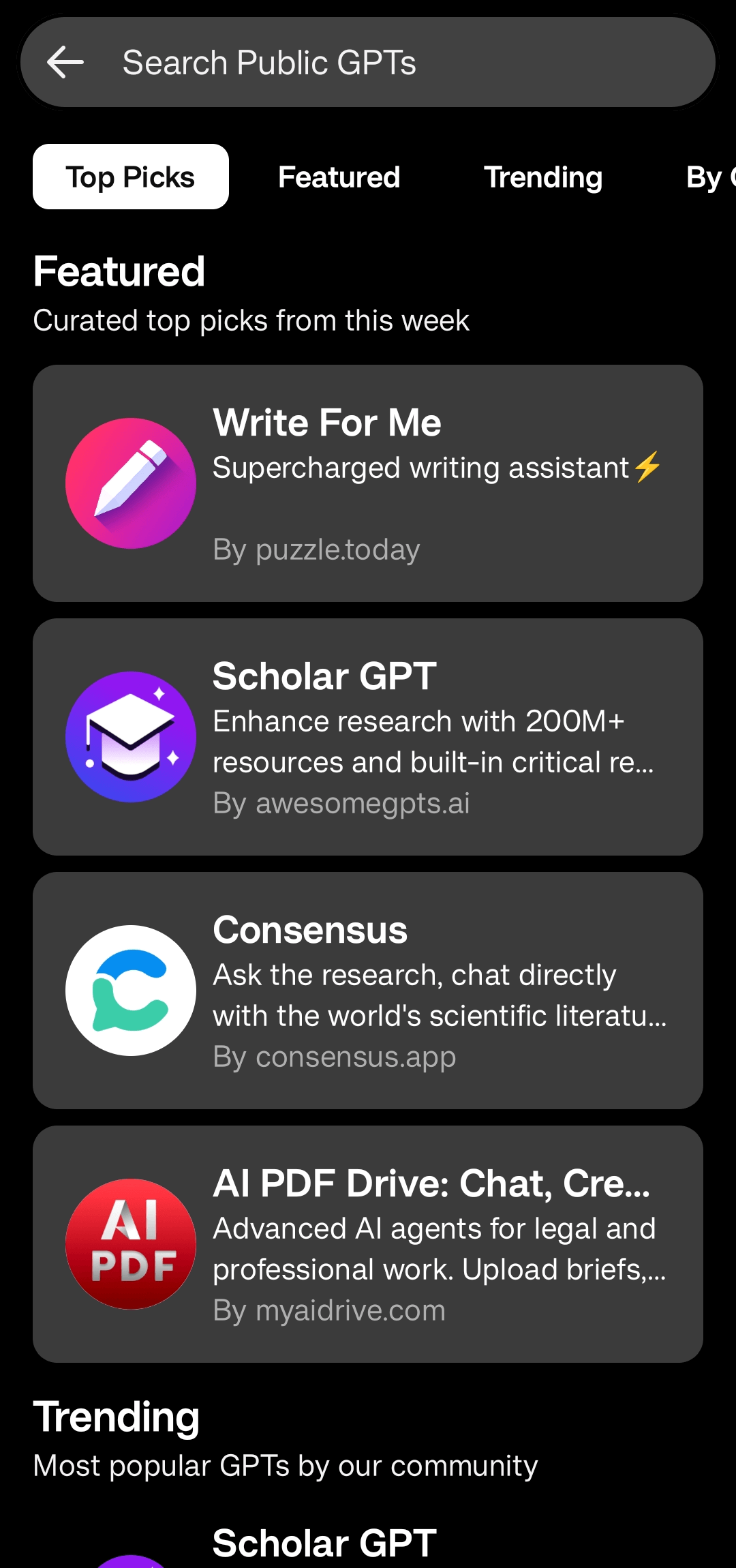Switch to the Featured tab
736x1568 pixels.
[339, 177]
